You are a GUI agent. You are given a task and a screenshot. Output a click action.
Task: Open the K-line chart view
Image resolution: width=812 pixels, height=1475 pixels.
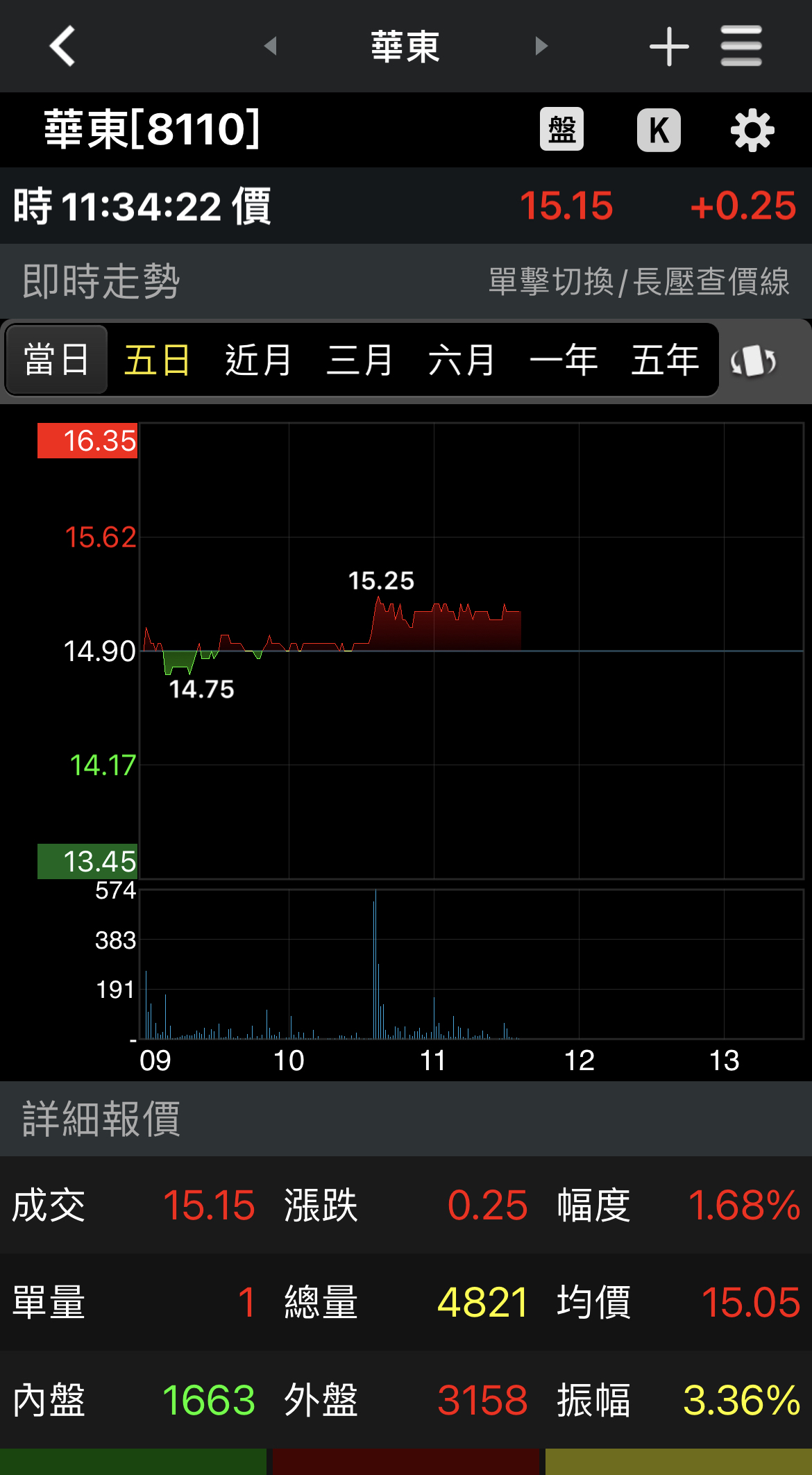pos(659,129)
